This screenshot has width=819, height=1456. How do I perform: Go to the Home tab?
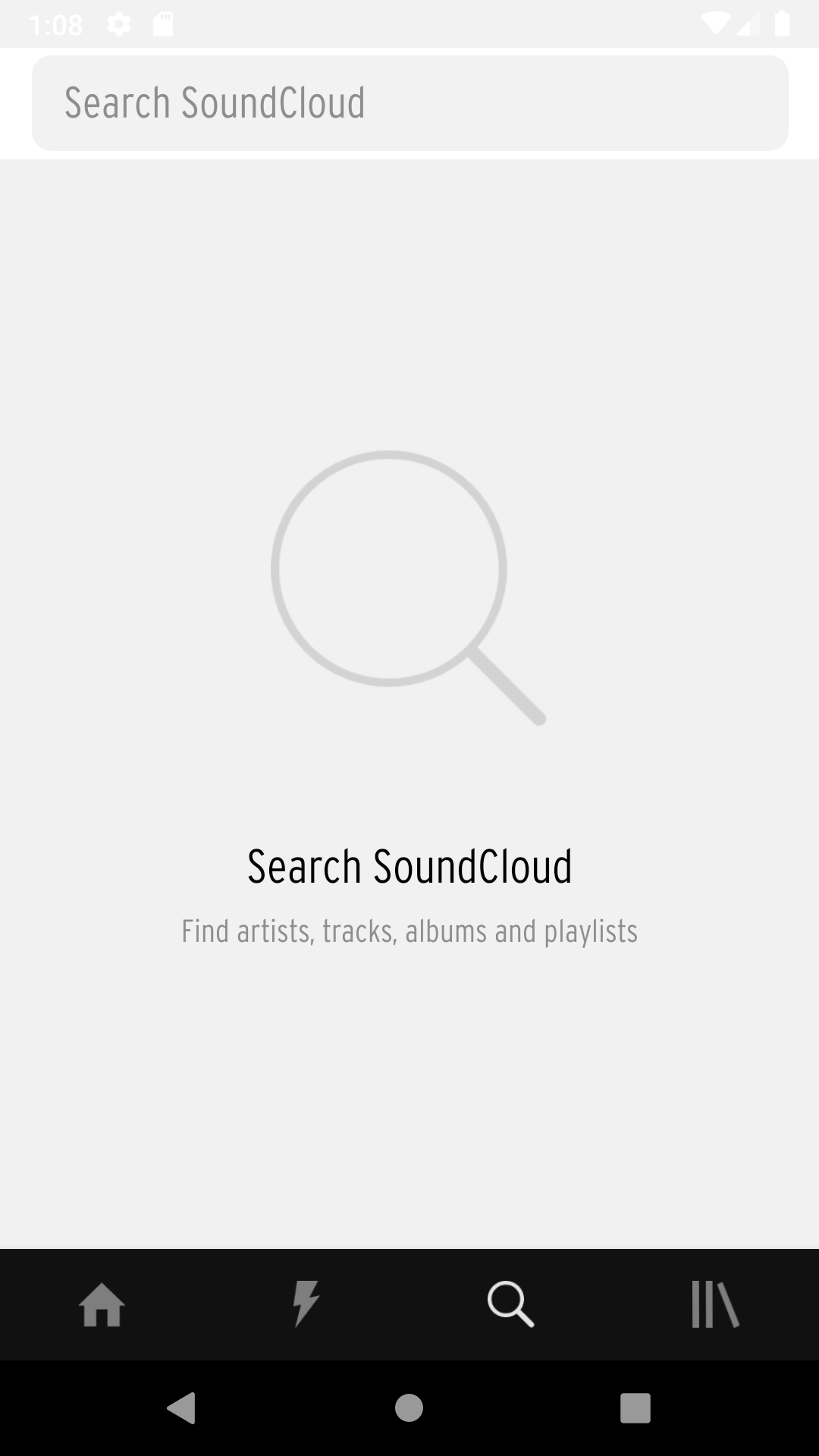coord(102,1305)
